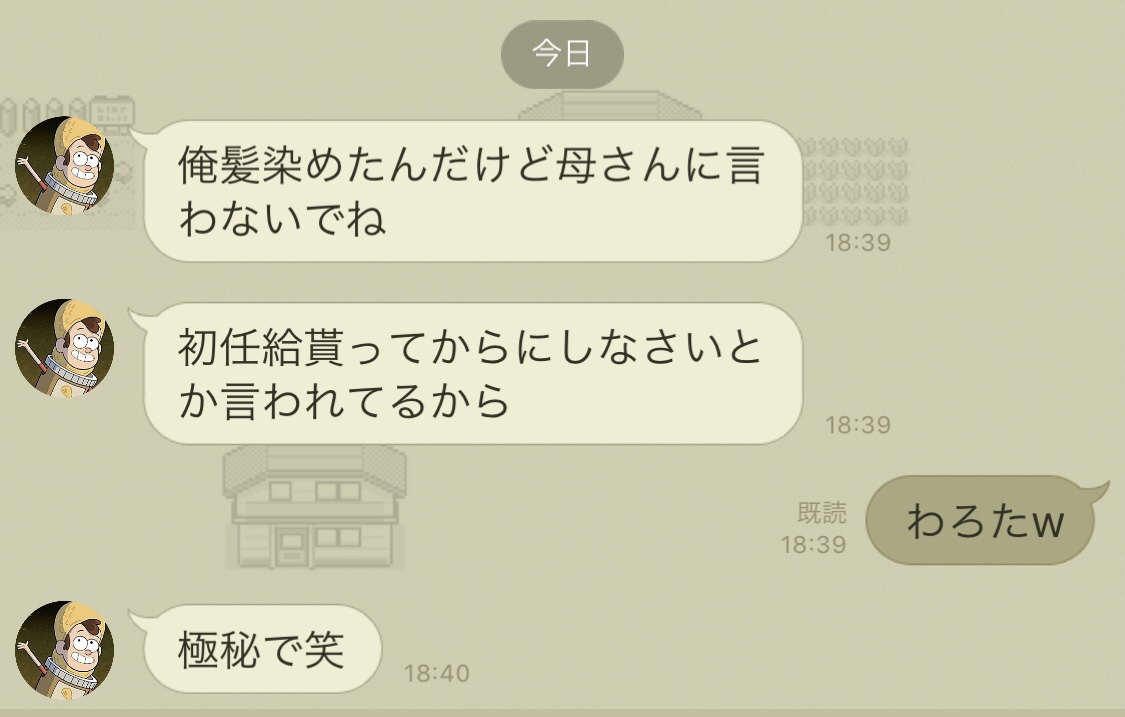Tap the profile picture next to 初任給貰ってから message
This screenshot has width=1125, height=717.
(65, 348)
